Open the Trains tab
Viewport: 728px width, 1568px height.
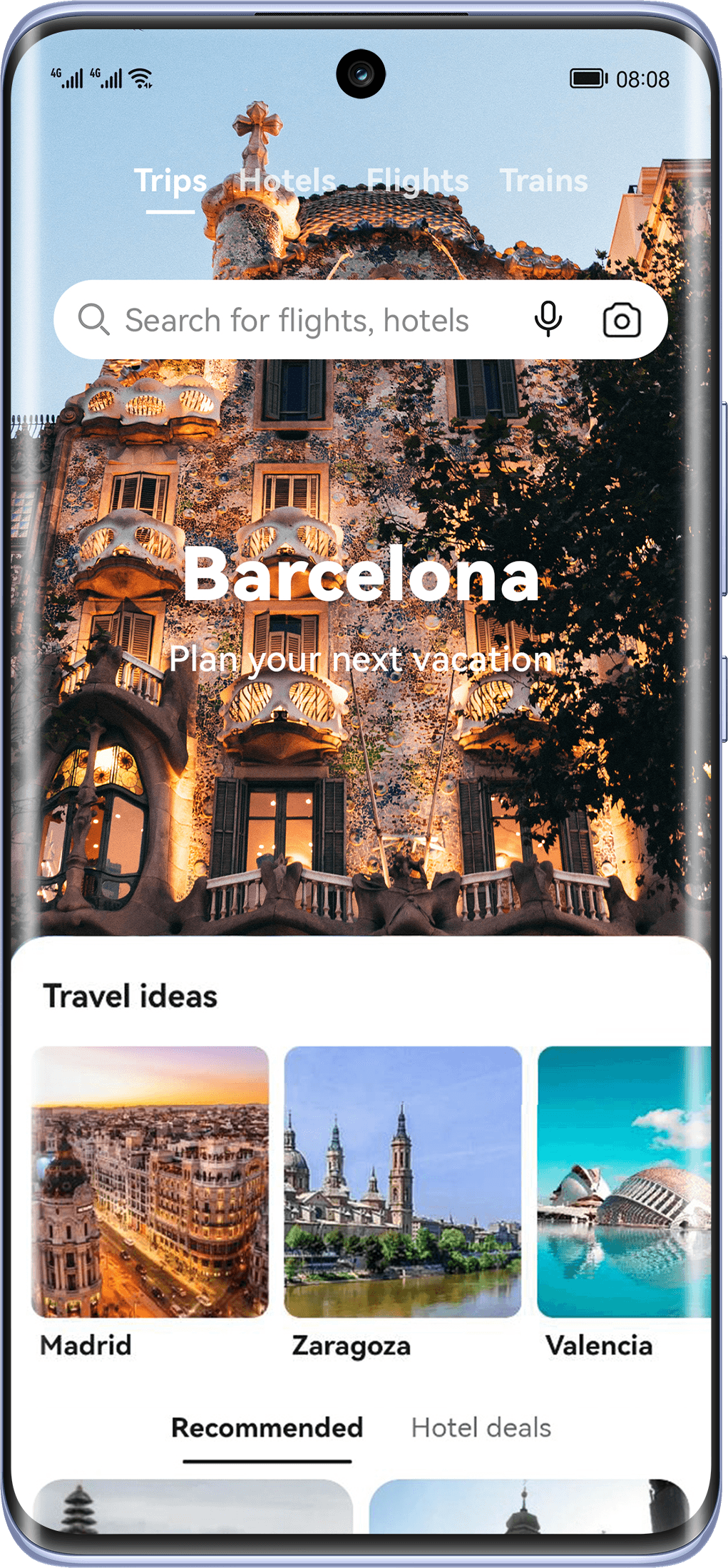click(543, 181)
